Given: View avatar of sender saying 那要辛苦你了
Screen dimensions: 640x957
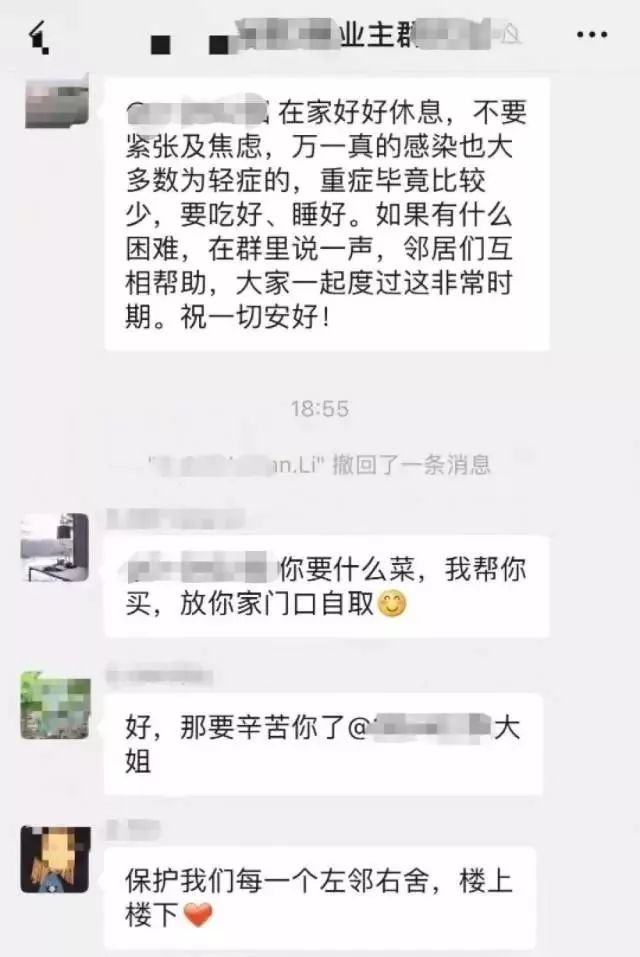Looking at the screenshot, I should (x=56, y=705).
